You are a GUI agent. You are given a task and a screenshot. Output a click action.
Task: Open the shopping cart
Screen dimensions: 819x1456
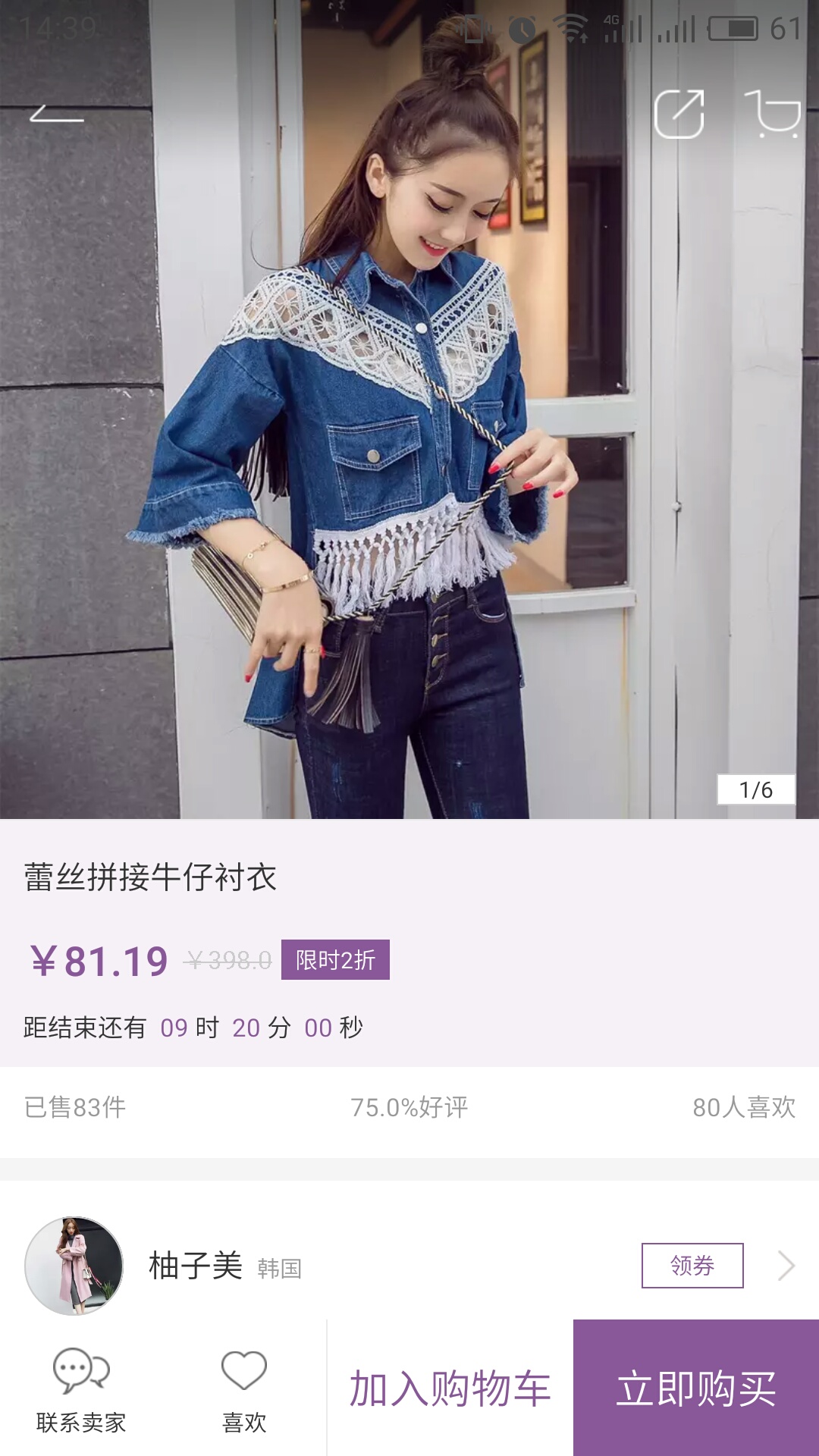pos(773,115)
